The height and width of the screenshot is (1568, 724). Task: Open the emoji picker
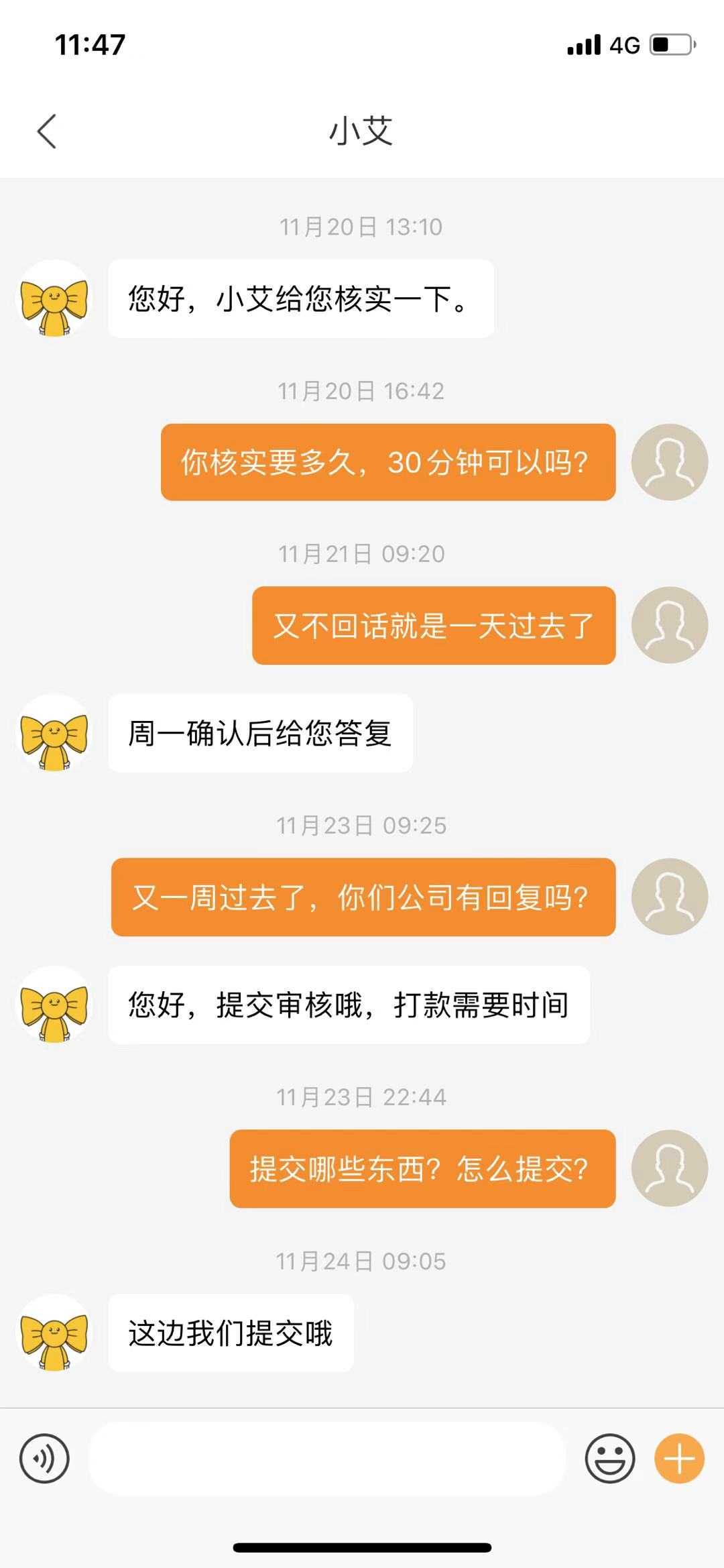pos(610,1458)
